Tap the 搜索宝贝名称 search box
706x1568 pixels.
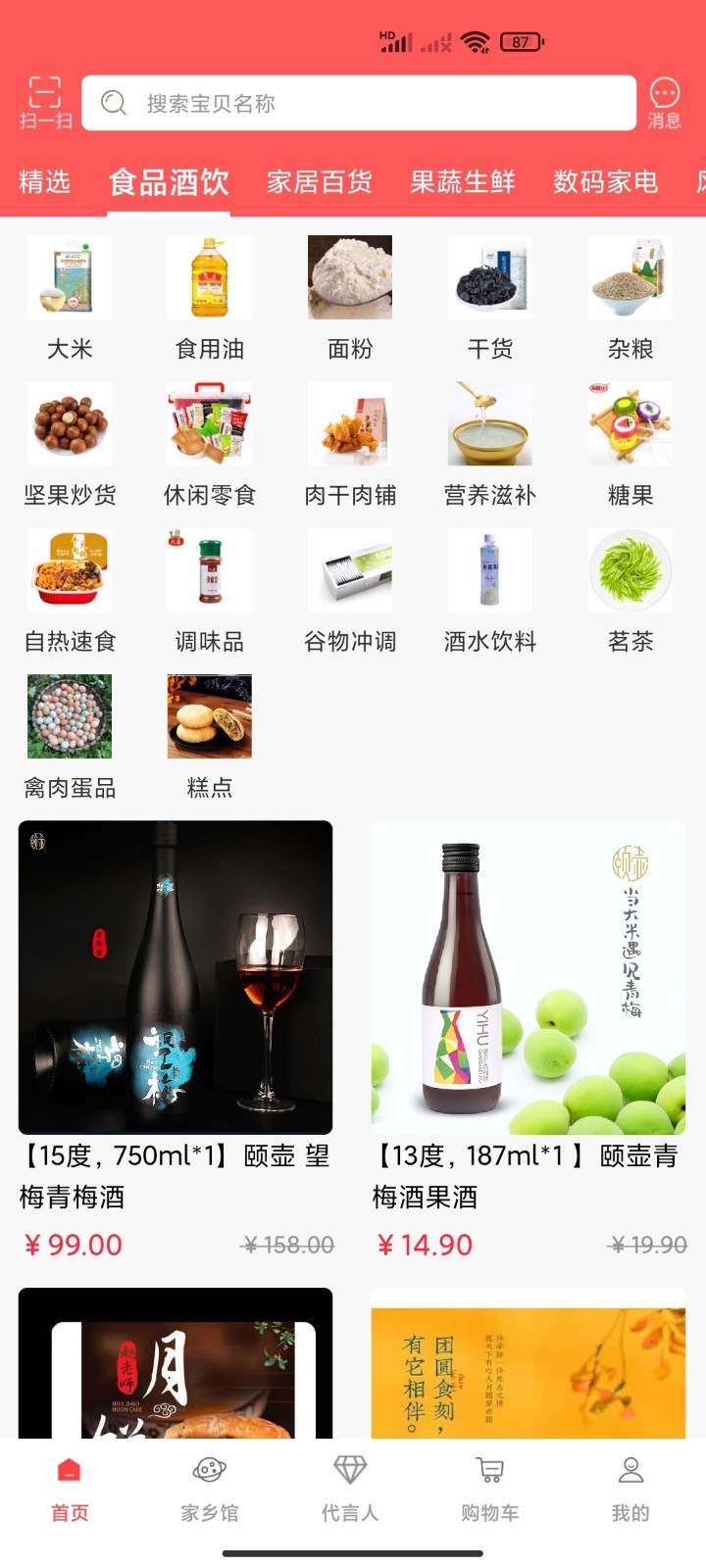359,103
